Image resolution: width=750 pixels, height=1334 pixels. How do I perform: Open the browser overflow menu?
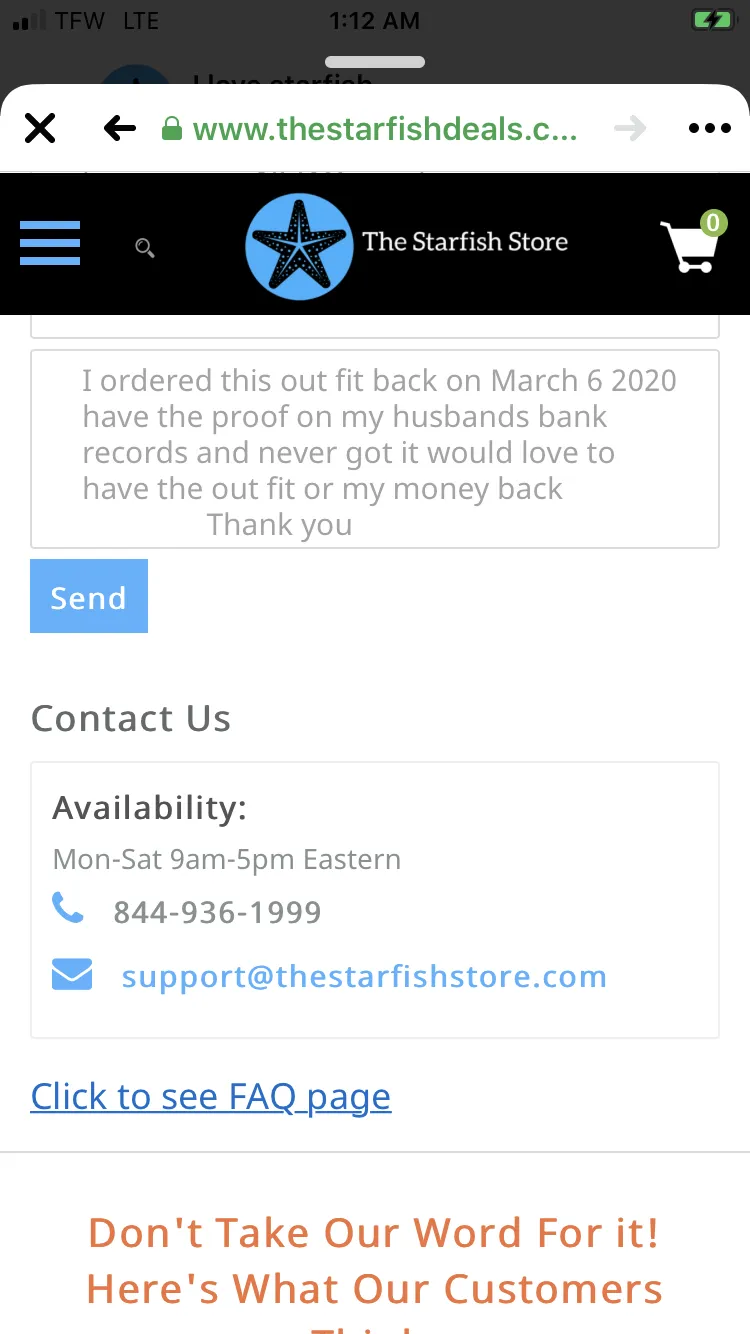pos(710,128)
